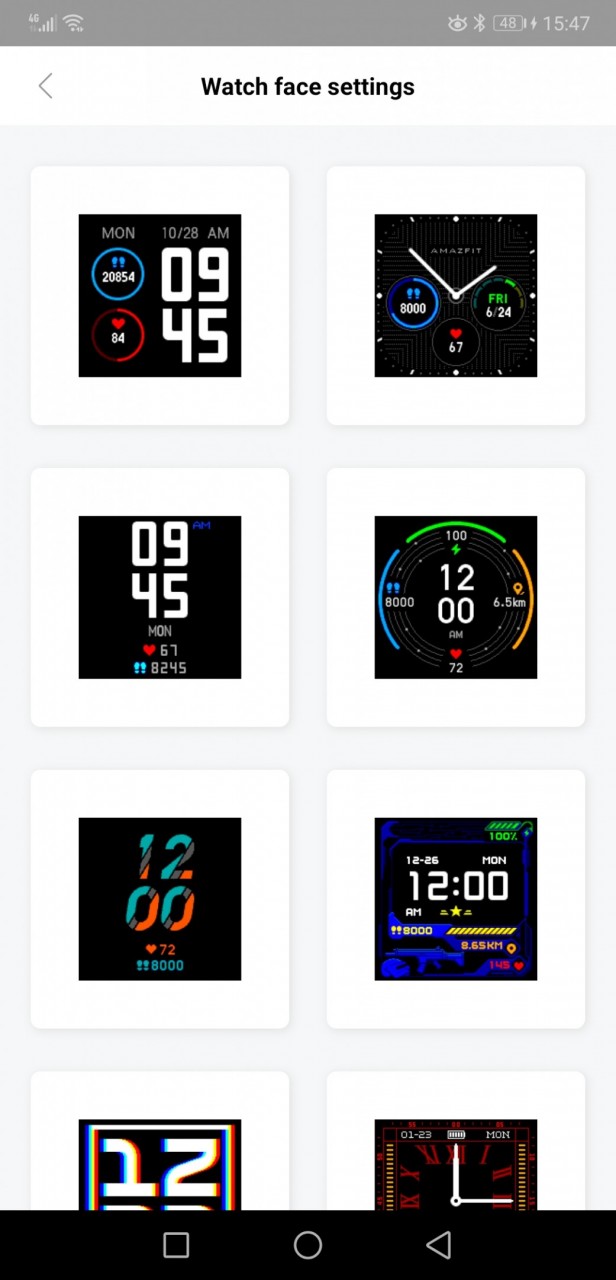
Task: Go back from Watch face settings
Action: coord(45,86)
